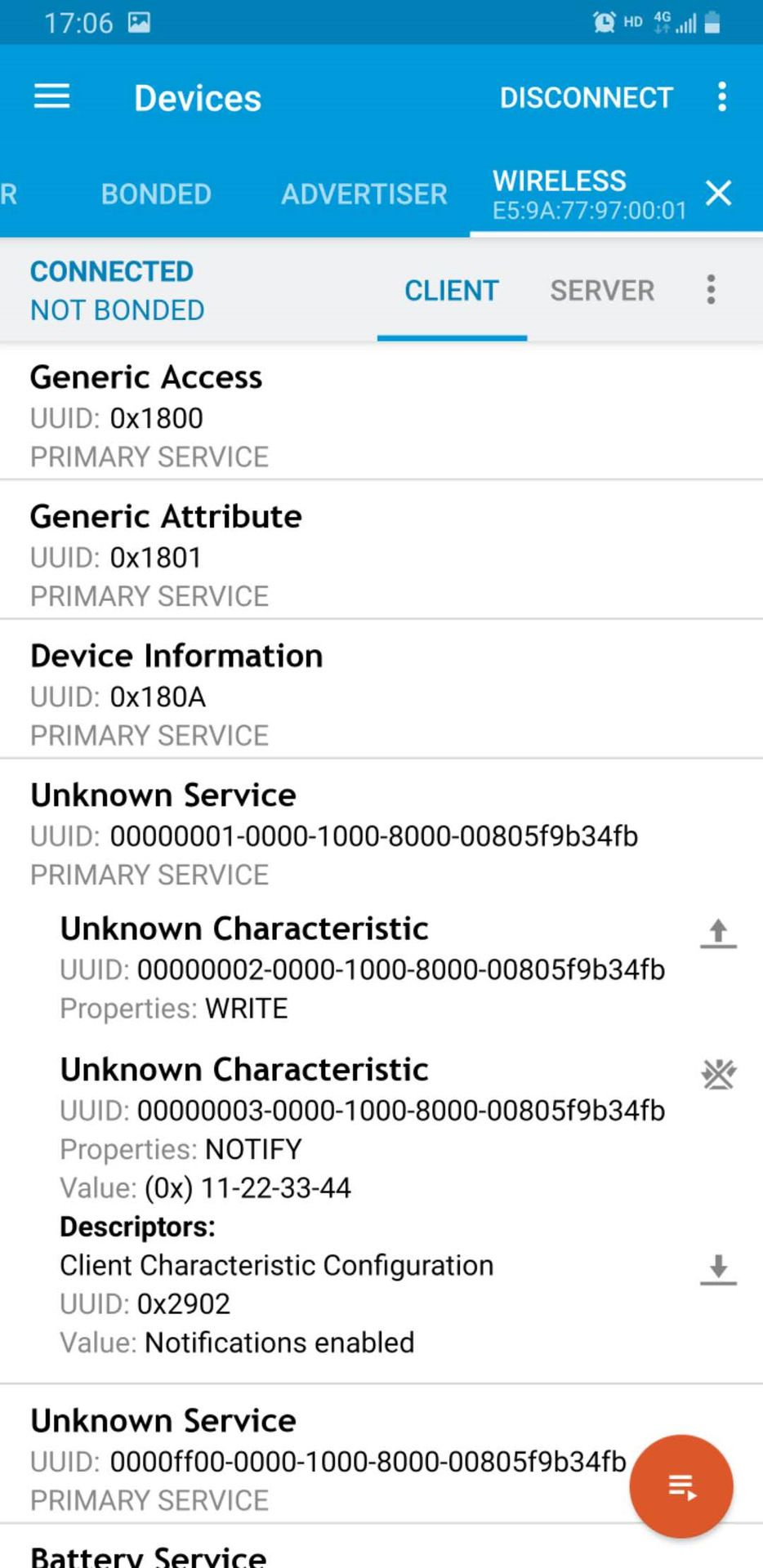Write to the 00000002 characteristic
The width and height of the screenshot is (763, 1568).
pos(718,933)
